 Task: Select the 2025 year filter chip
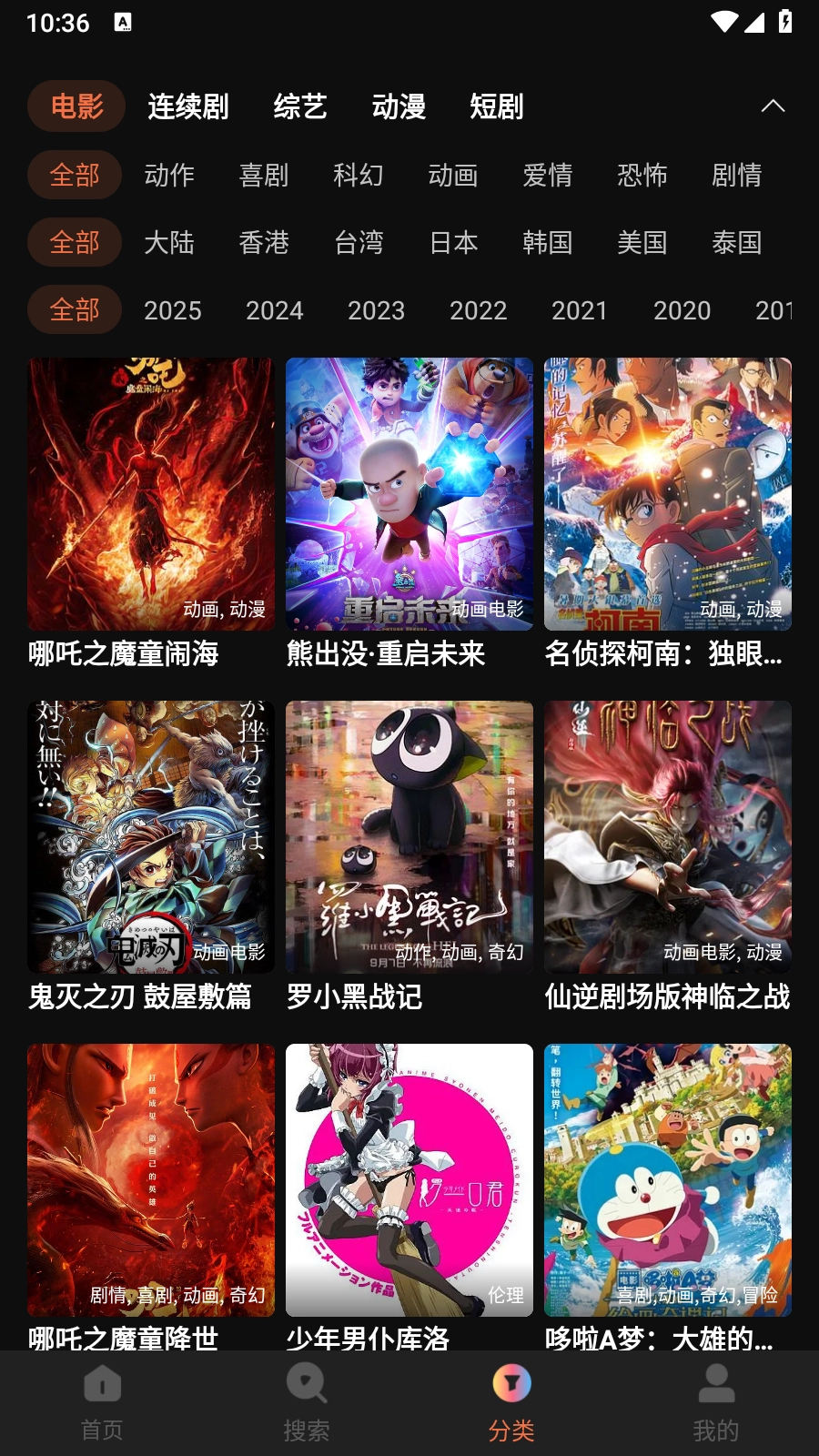pos(173,310)
